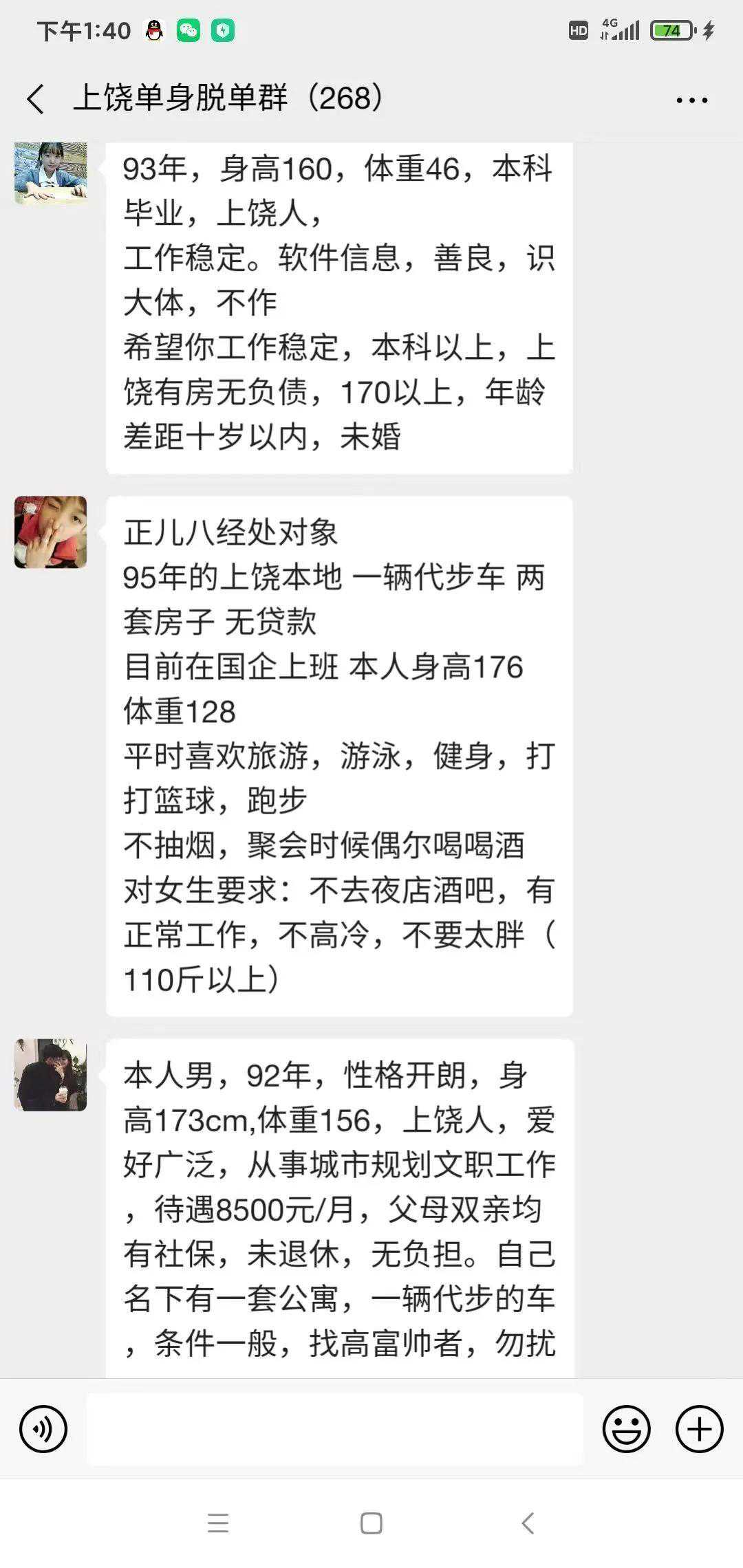Open avatar of the 93年 message sender
Screen dimensions: 743x1568
coord(51,172)
